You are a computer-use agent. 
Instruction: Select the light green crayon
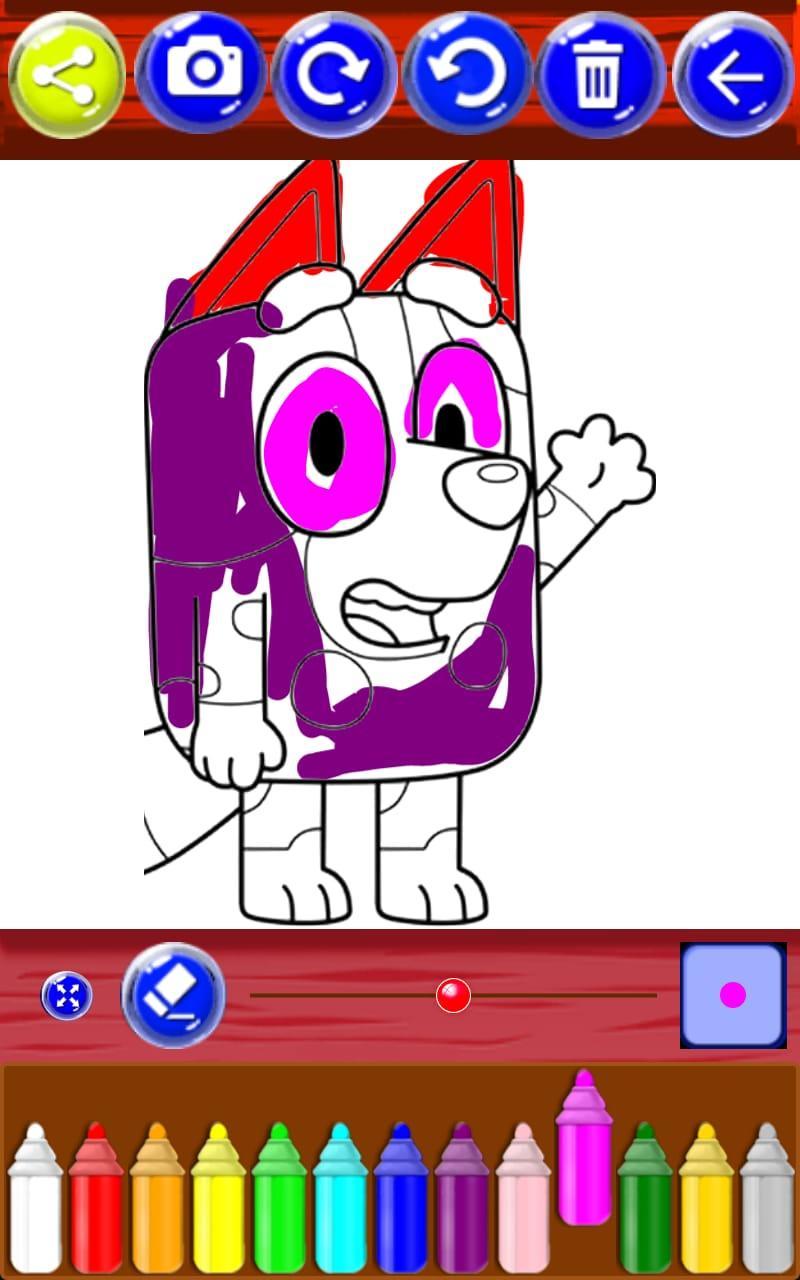click(279, 1200)
